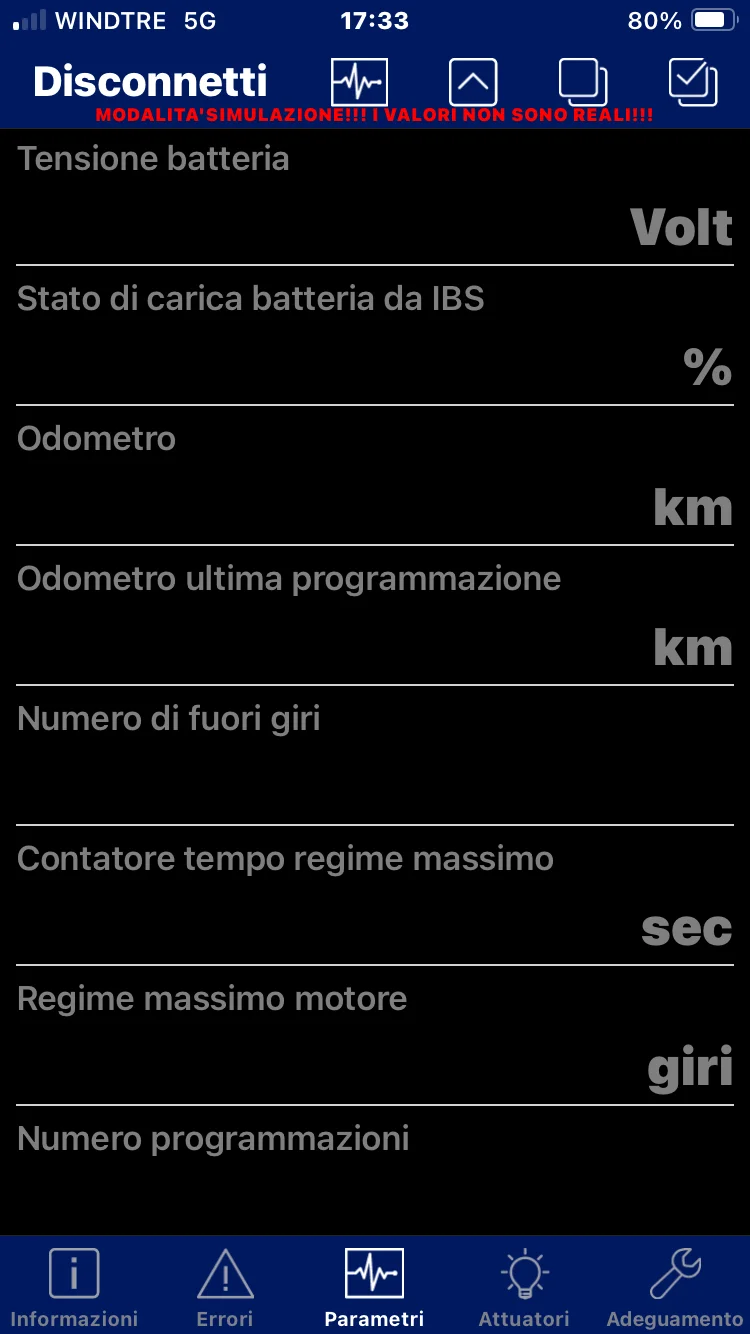Select the Regime massimo motore row
750x1334 pixels.
375,1036
